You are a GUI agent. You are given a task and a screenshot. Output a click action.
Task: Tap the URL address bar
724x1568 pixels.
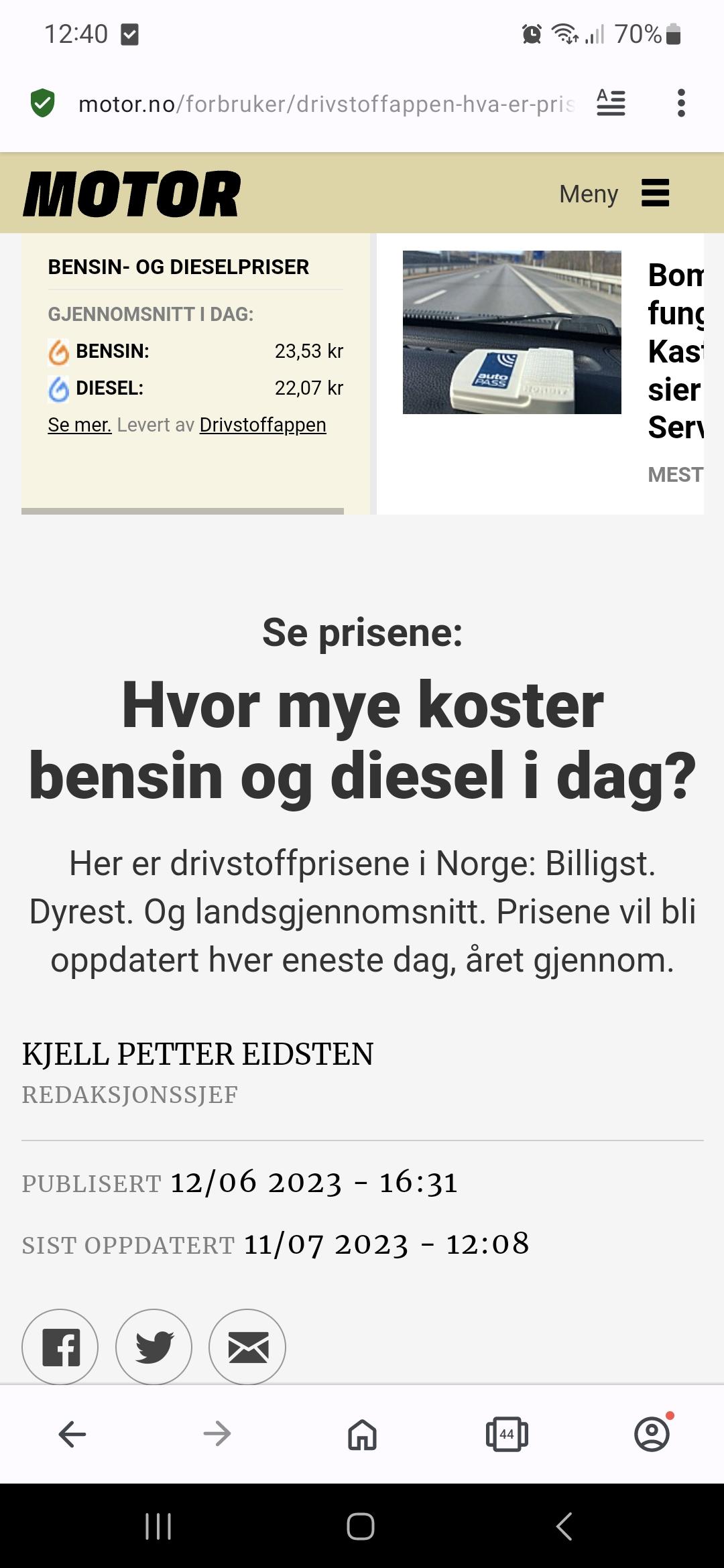pos(326,104)
